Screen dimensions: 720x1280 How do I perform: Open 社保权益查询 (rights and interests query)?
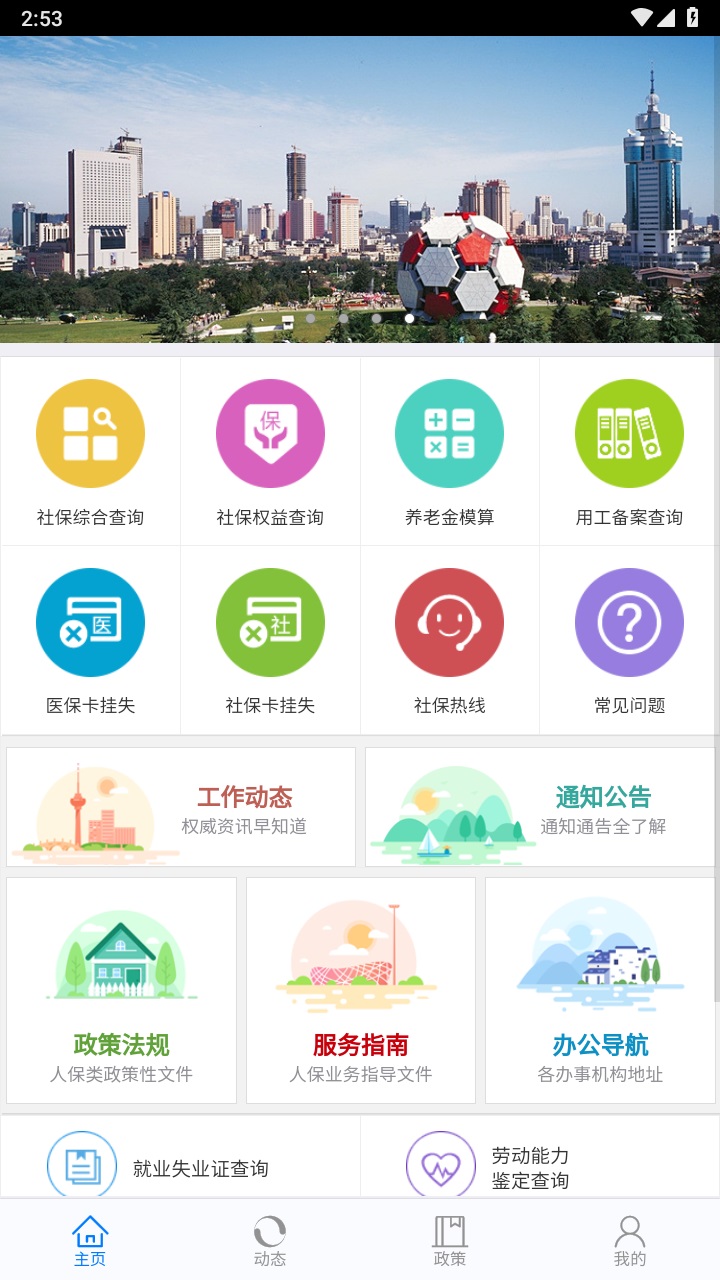(x=270, y=450)
